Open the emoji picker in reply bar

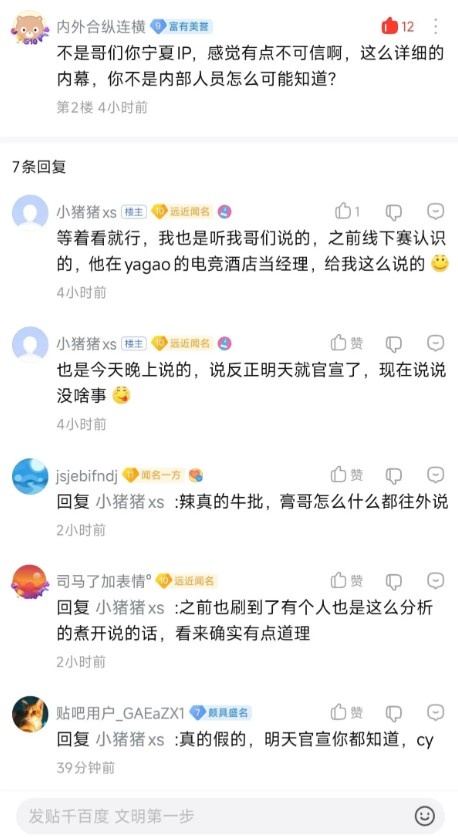click(x=425, y=816)
